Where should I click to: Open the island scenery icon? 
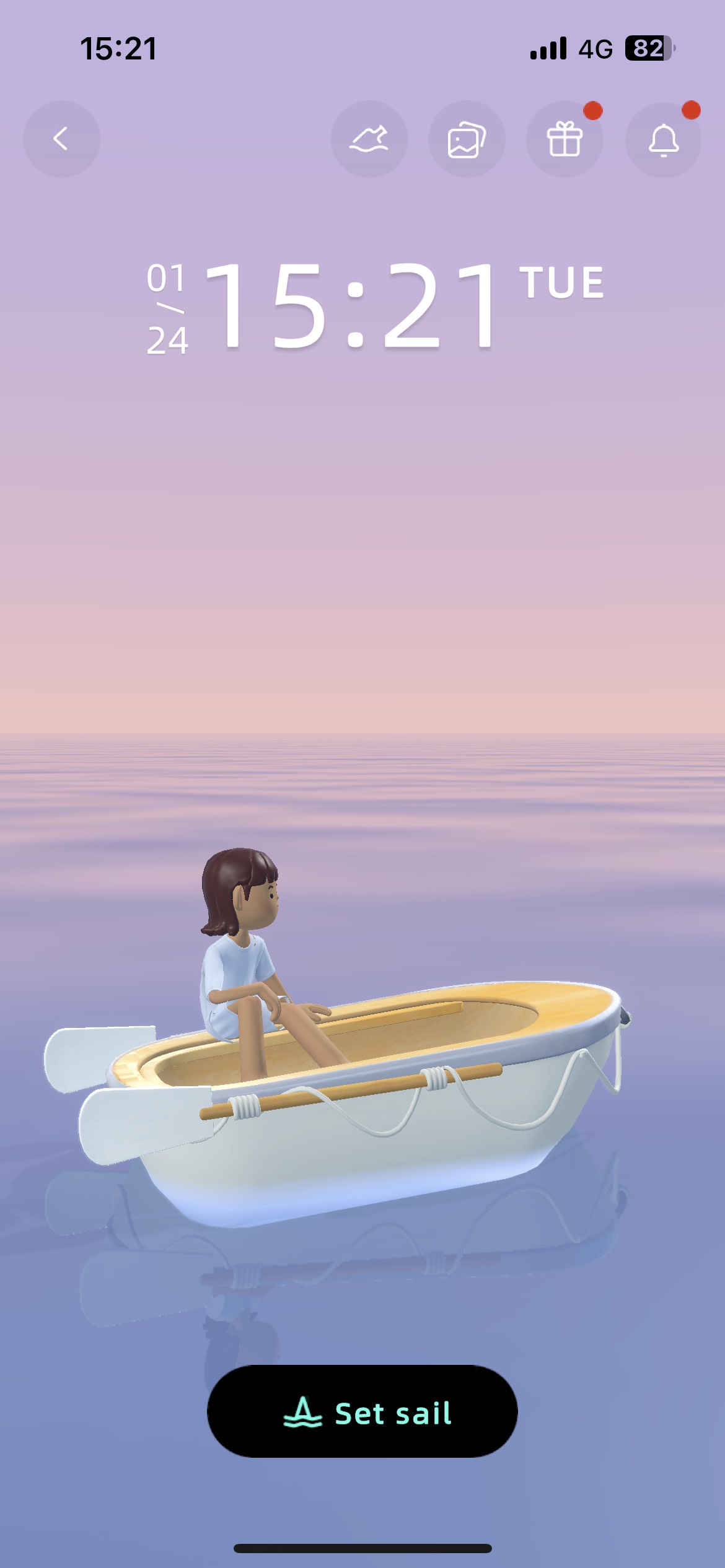369,139
